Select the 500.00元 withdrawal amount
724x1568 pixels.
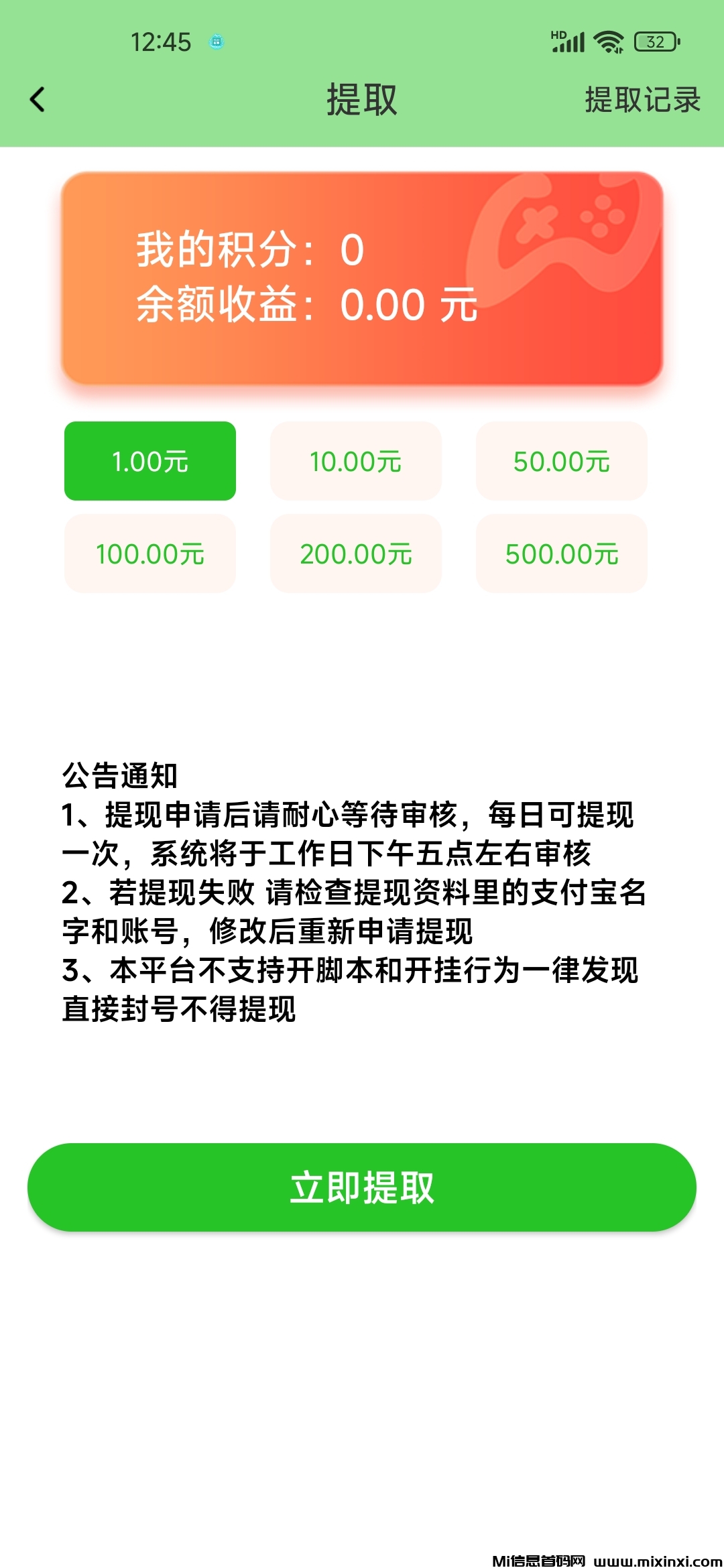(561, 554)
